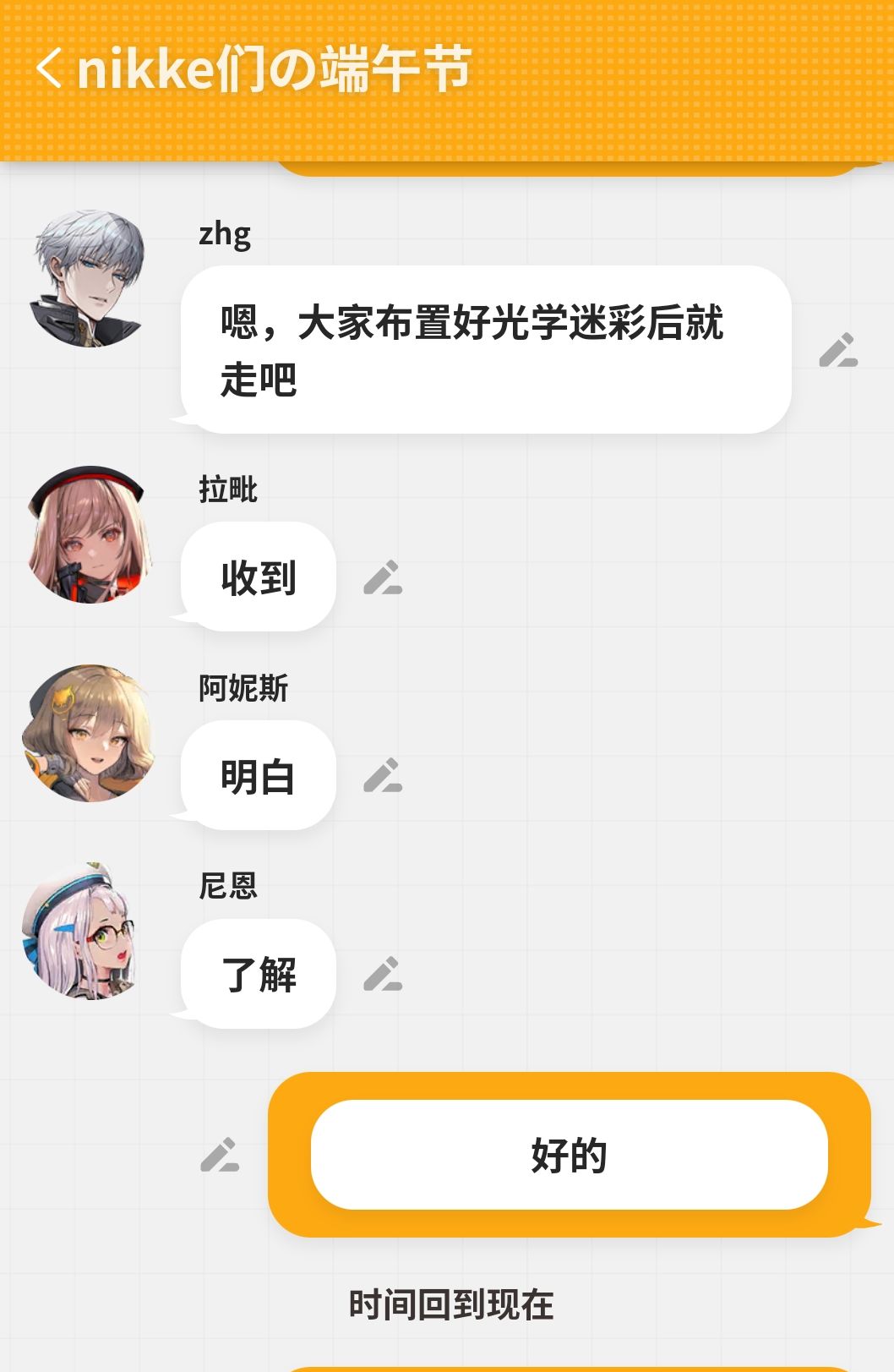Edit the 好的 reply message
This screenshot has width=894, height=1372.
220,1155
